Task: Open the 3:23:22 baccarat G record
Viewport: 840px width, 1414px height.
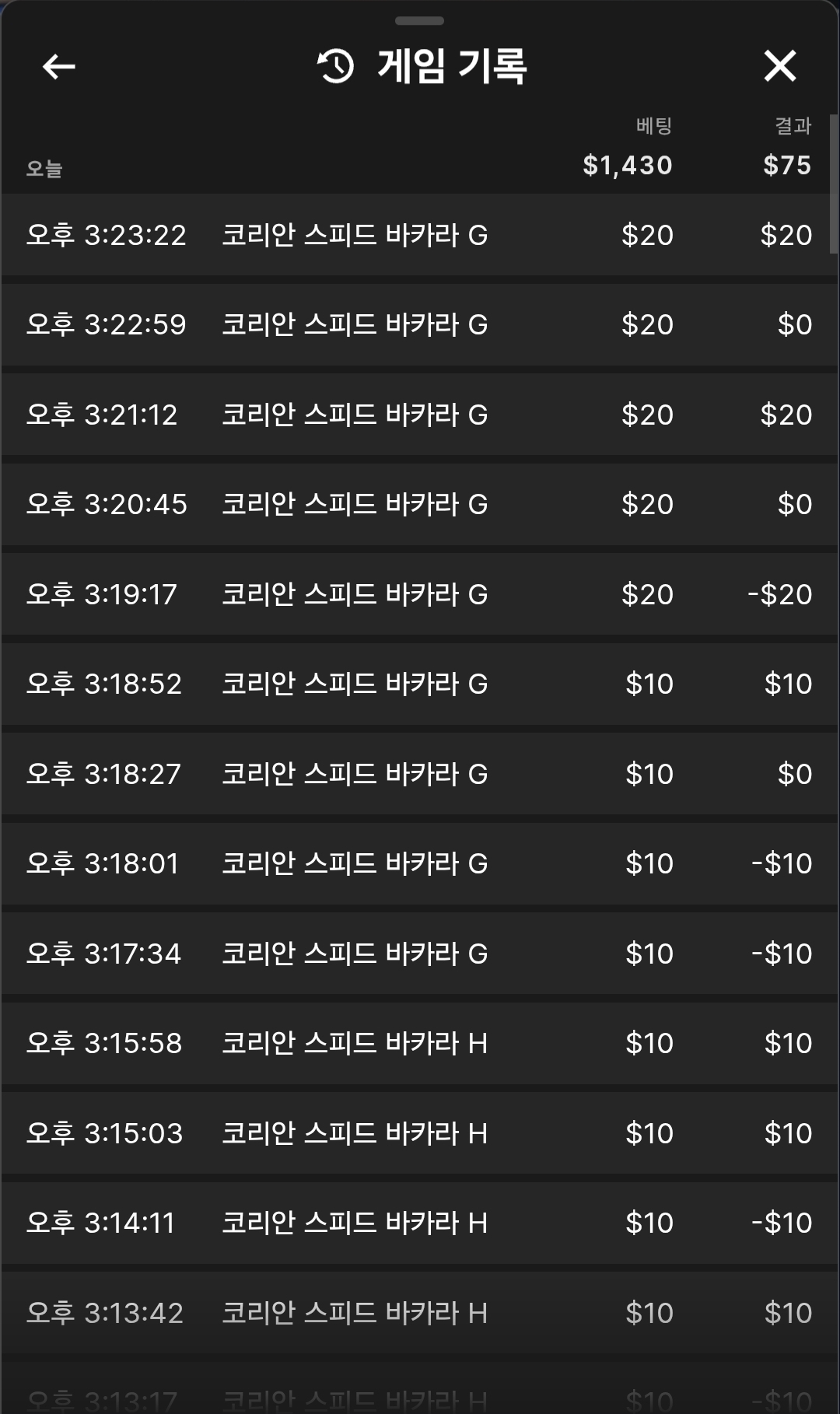Action: 419,235
